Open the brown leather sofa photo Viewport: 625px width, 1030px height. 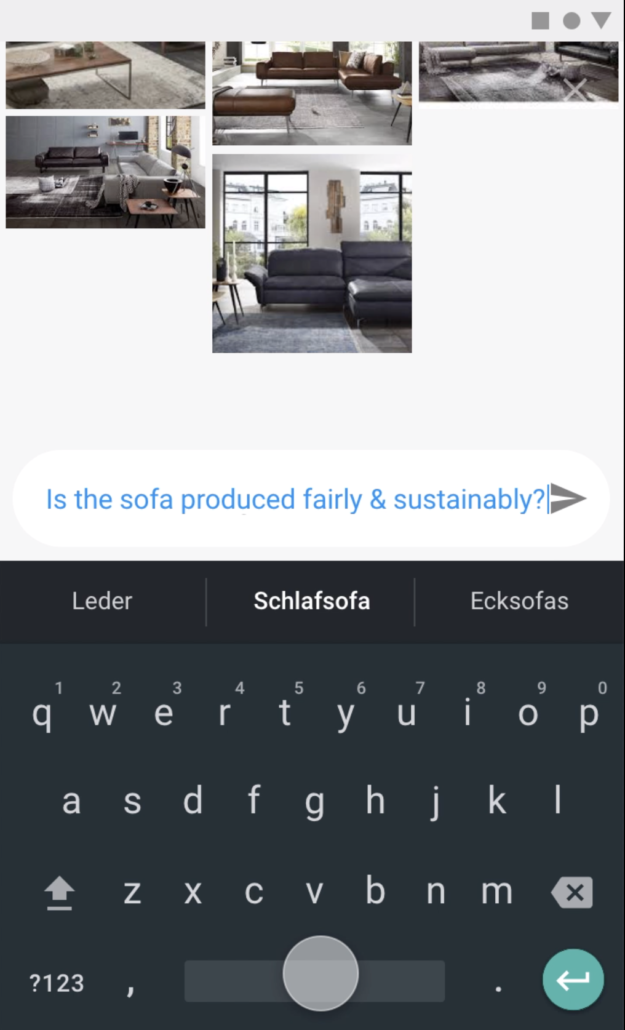[312, 93]
